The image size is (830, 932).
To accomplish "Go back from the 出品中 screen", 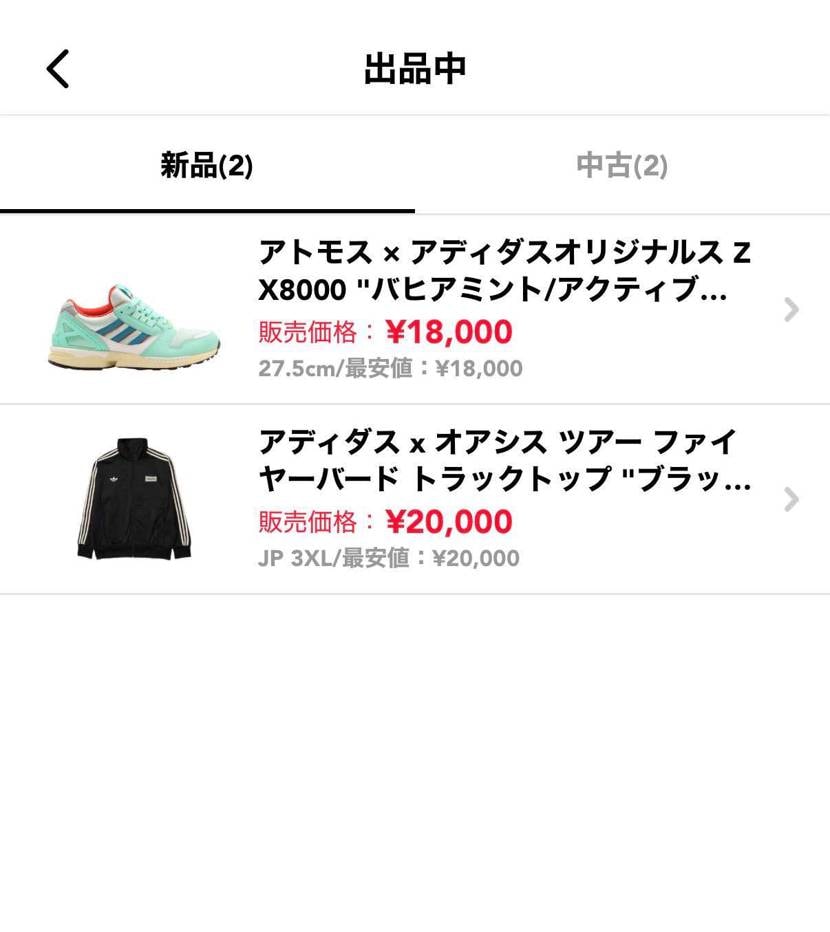I will [58, 69].
